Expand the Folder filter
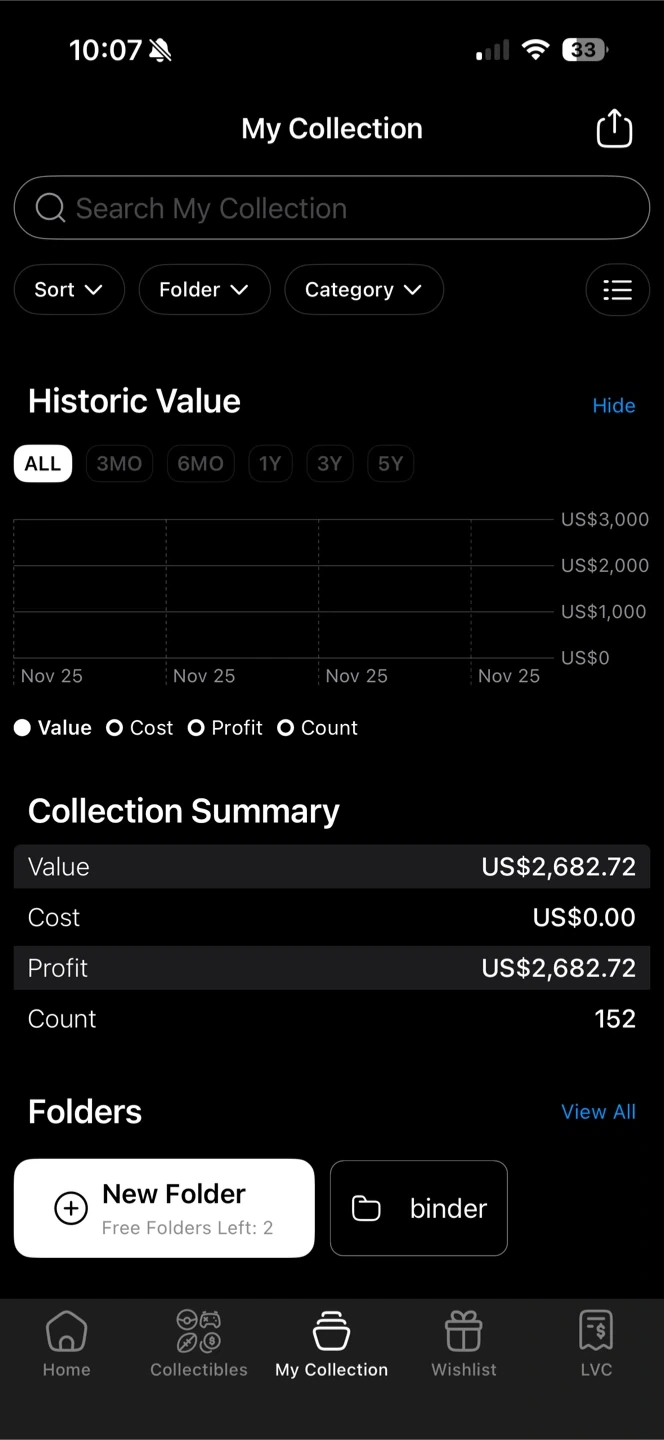The height and width of the screenshot is (1440, 664). (x=204, y=290)
